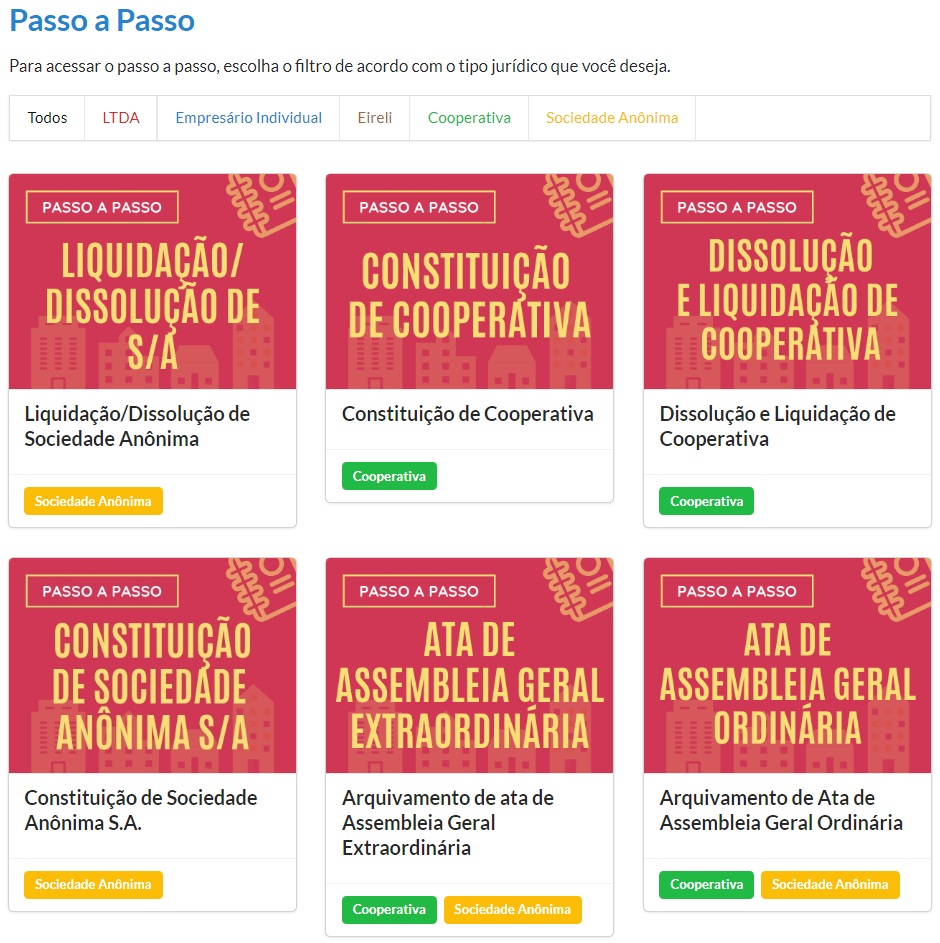
Task: Switch to the Empresário Individual filter
Action: (x=248, y=118)
